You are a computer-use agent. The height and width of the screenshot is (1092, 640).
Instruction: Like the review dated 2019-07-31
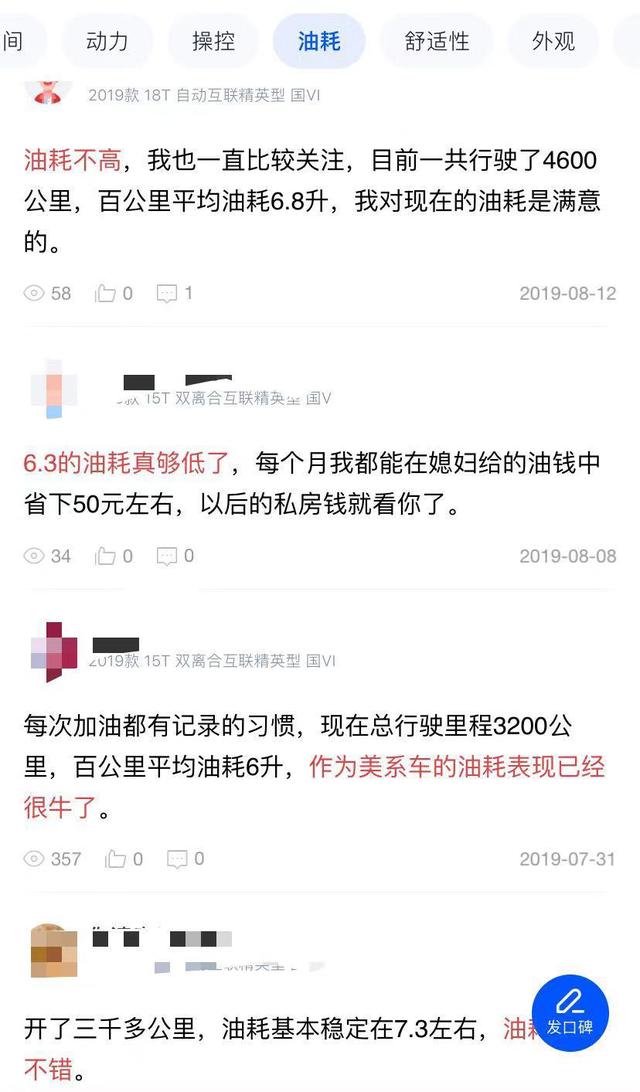tap(124, 859)
